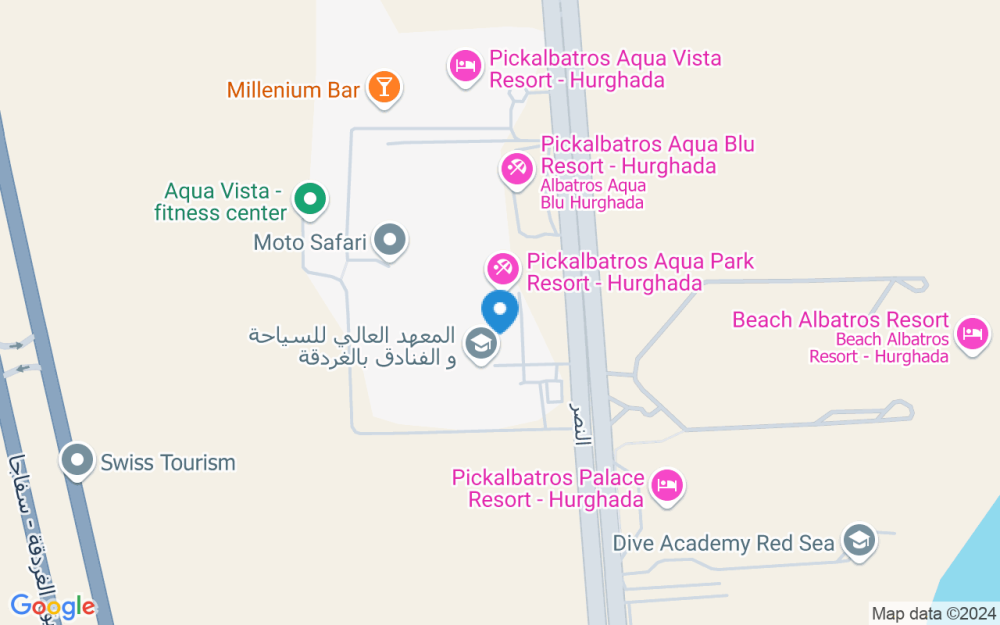The height and width of the screenshot is (625, 1000).
Task: Open Dive Academy Red Sea marker
Action: (858, 541)
